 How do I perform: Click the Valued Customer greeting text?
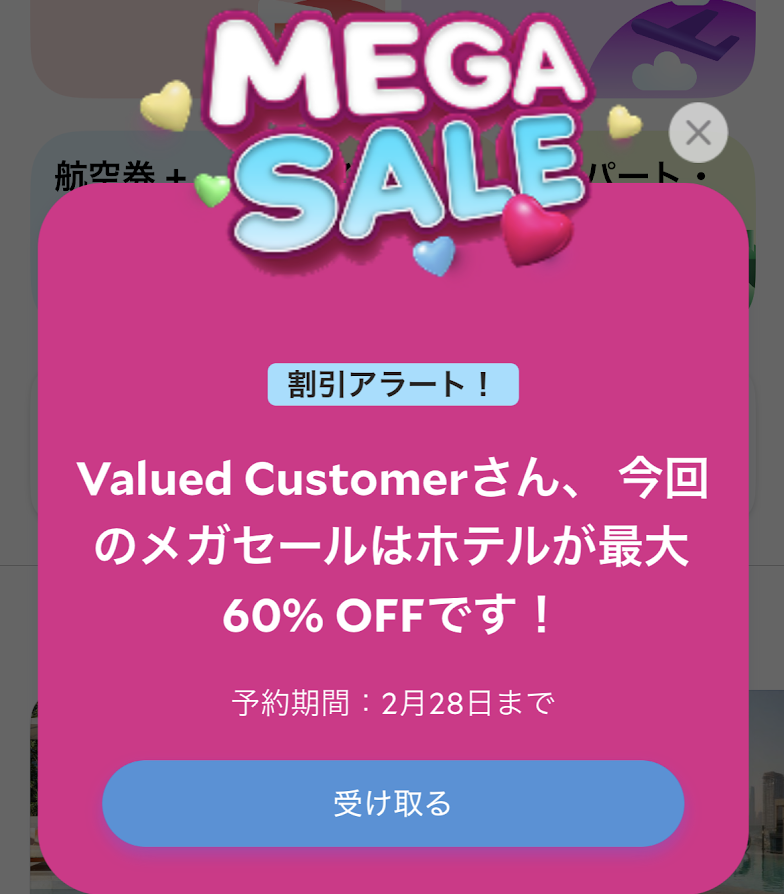point(392,478)
